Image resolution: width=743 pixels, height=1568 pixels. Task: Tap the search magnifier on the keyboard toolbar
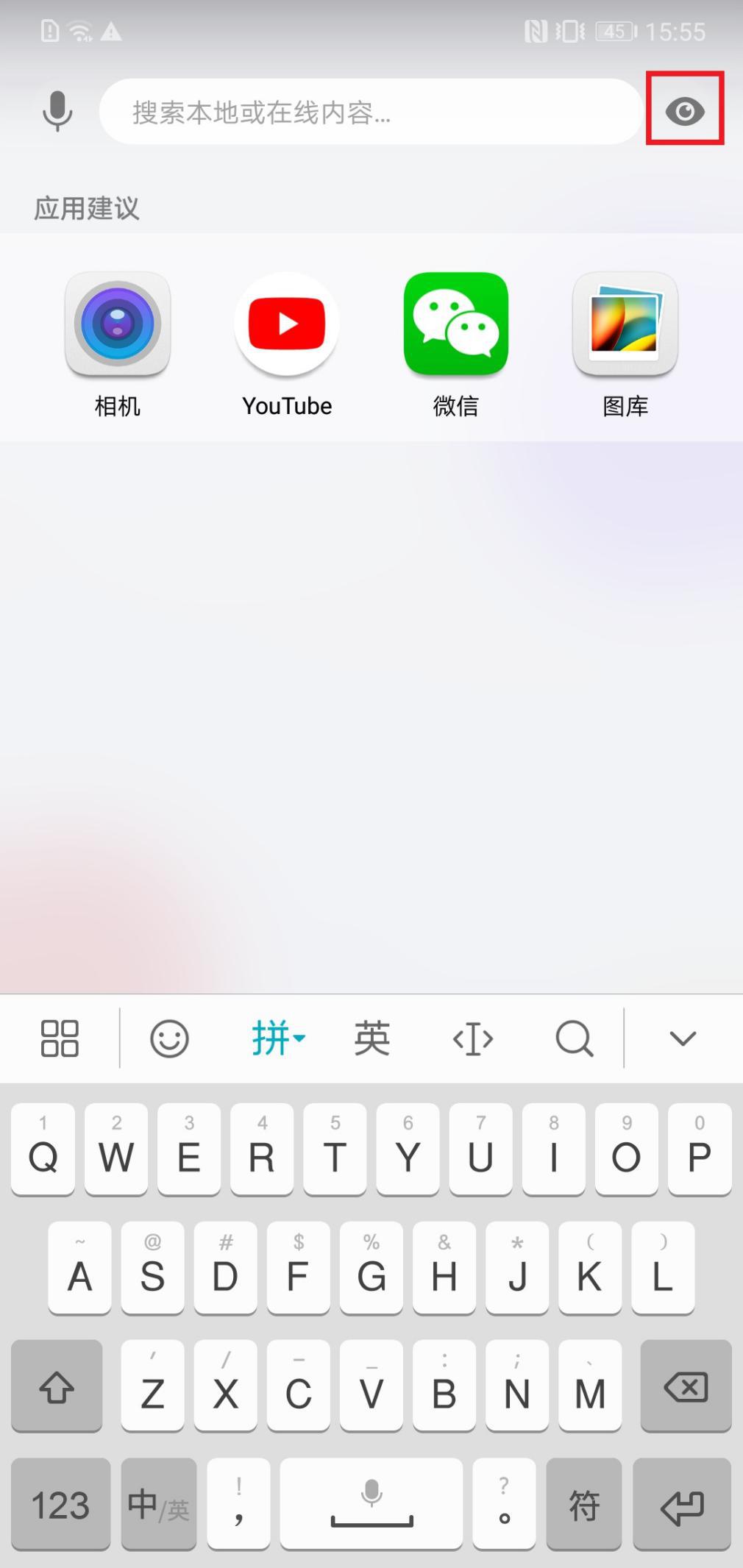pyautogui.click(x=573, y=1038)
